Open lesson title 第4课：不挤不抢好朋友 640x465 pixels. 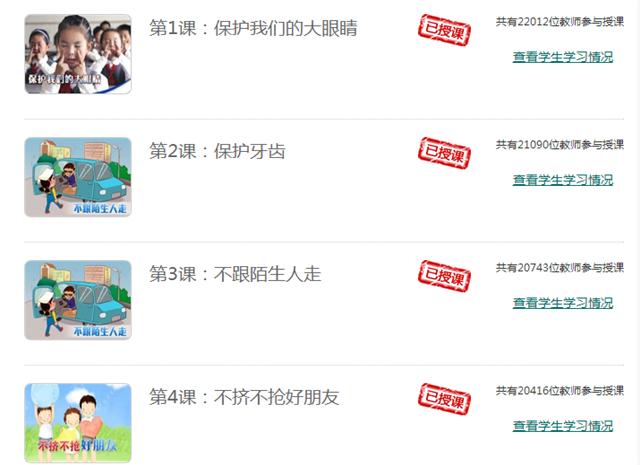point(244,397)
